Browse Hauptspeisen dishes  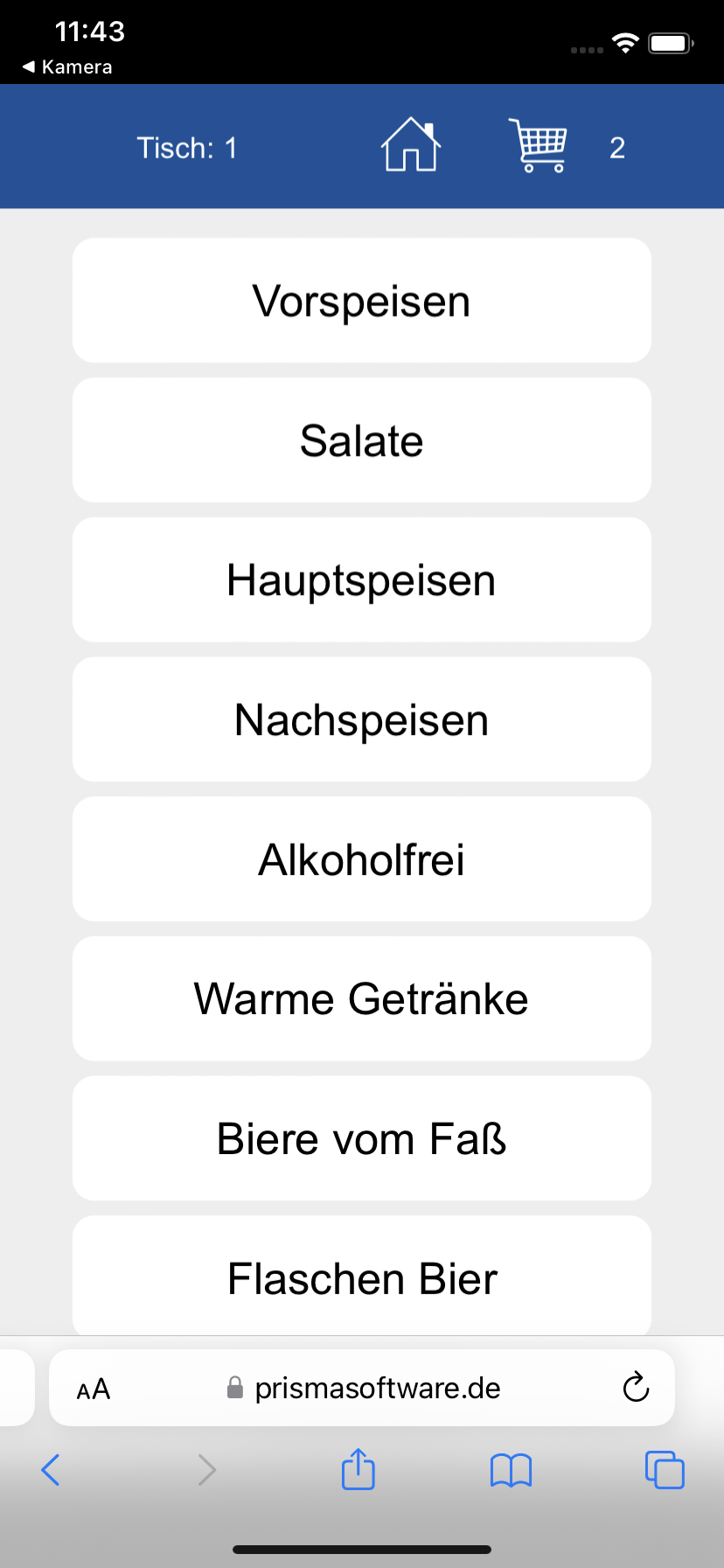tap(362, 579)
